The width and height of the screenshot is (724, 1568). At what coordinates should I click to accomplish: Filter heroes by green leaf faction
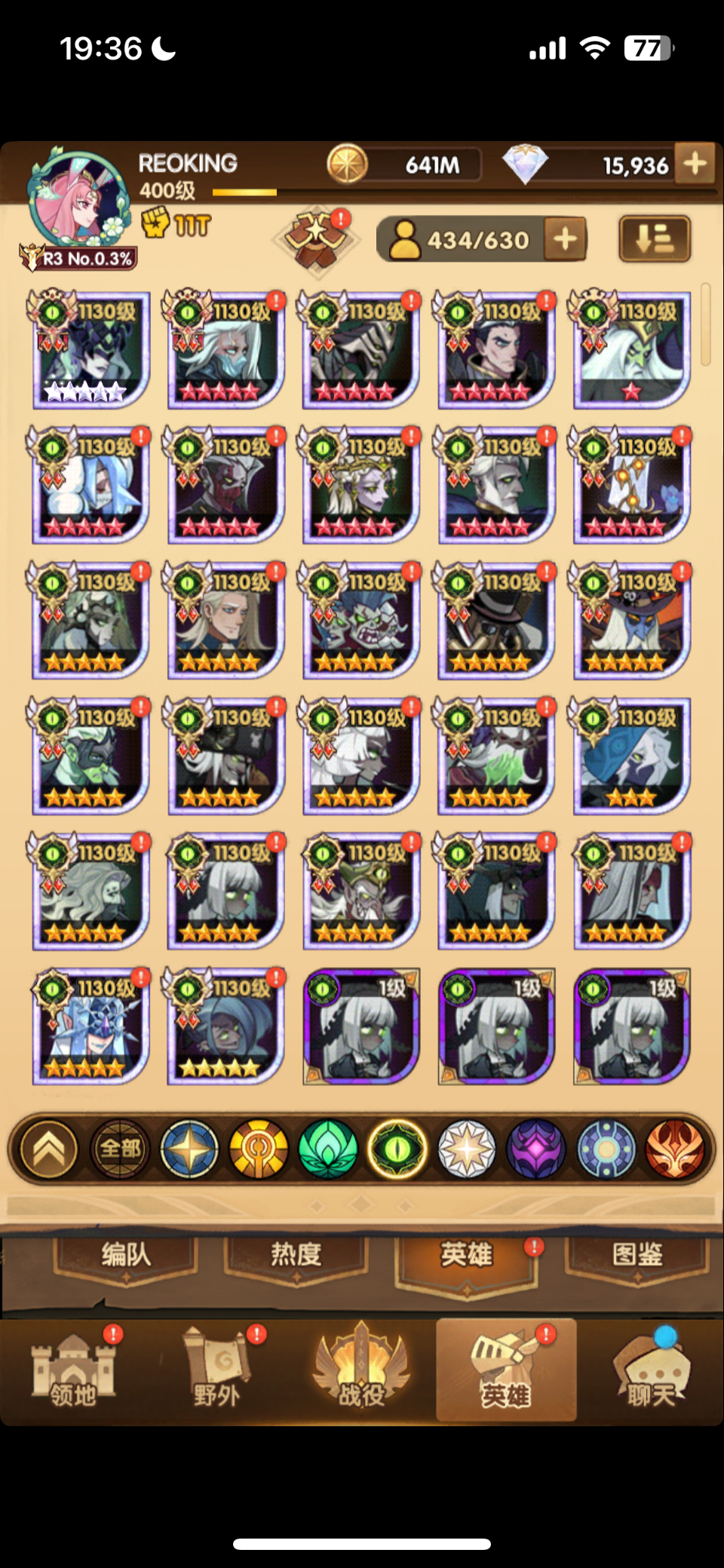click(327, 1149)
